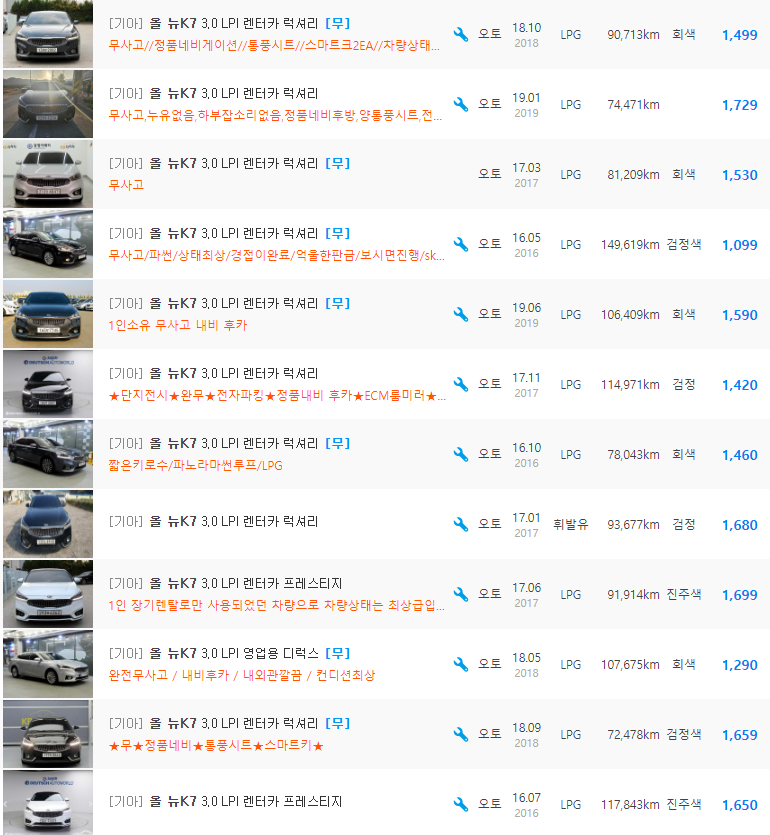Click the wrench icon on the panorama sunroof K7 listing

click(x=461, y=453)
